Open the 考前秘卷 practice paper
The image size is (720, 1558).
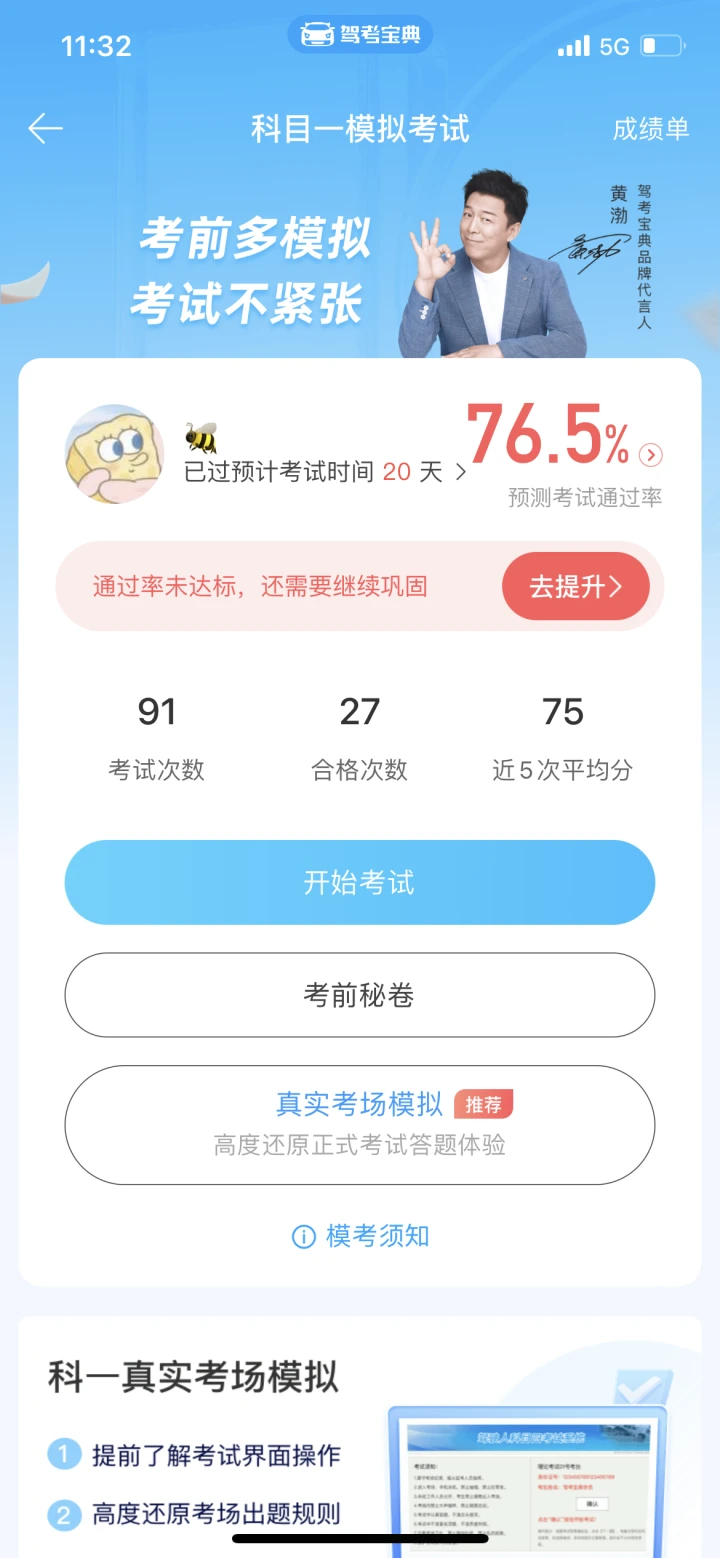click(360, 995)
